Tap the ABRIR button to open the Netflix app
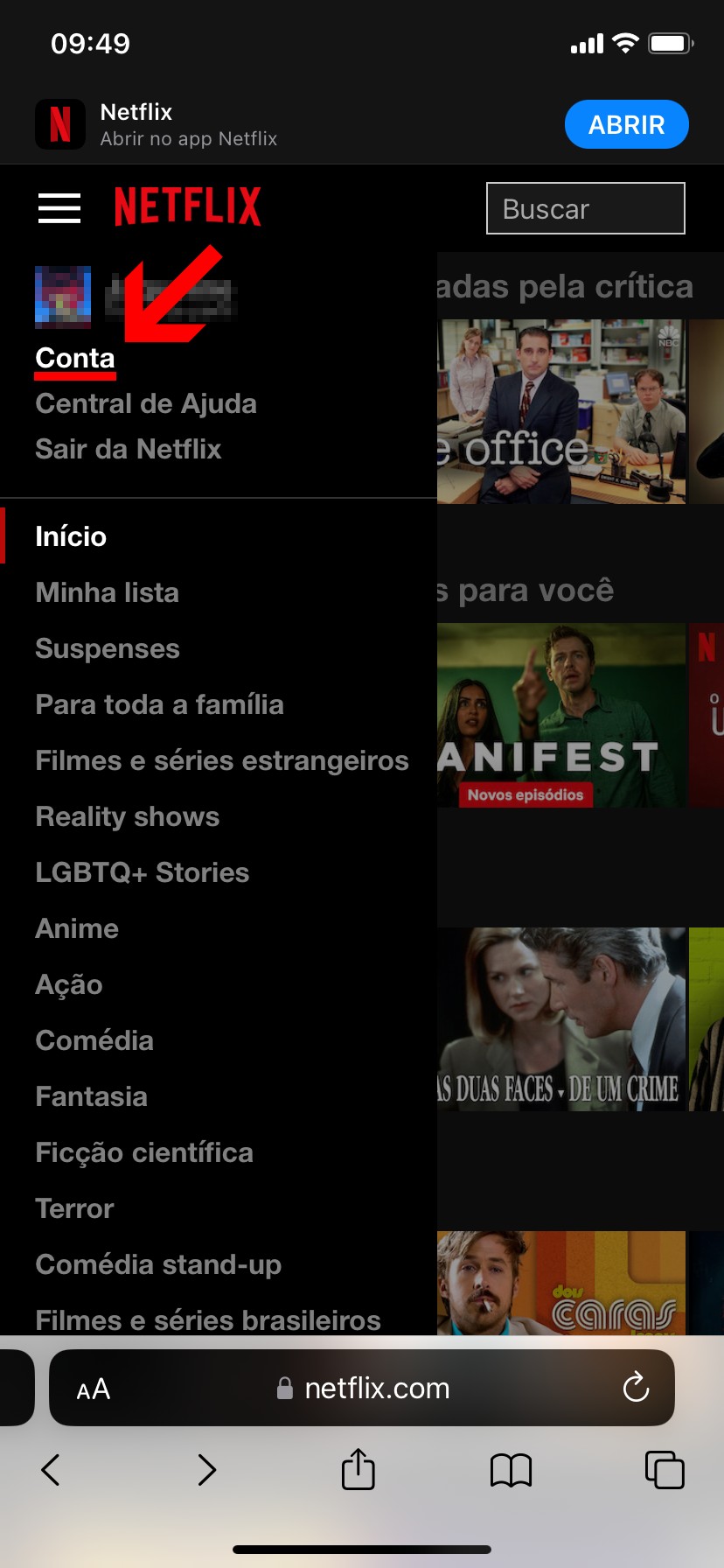This screenshot has width=724, height=1568. click(x=626, y=125)
